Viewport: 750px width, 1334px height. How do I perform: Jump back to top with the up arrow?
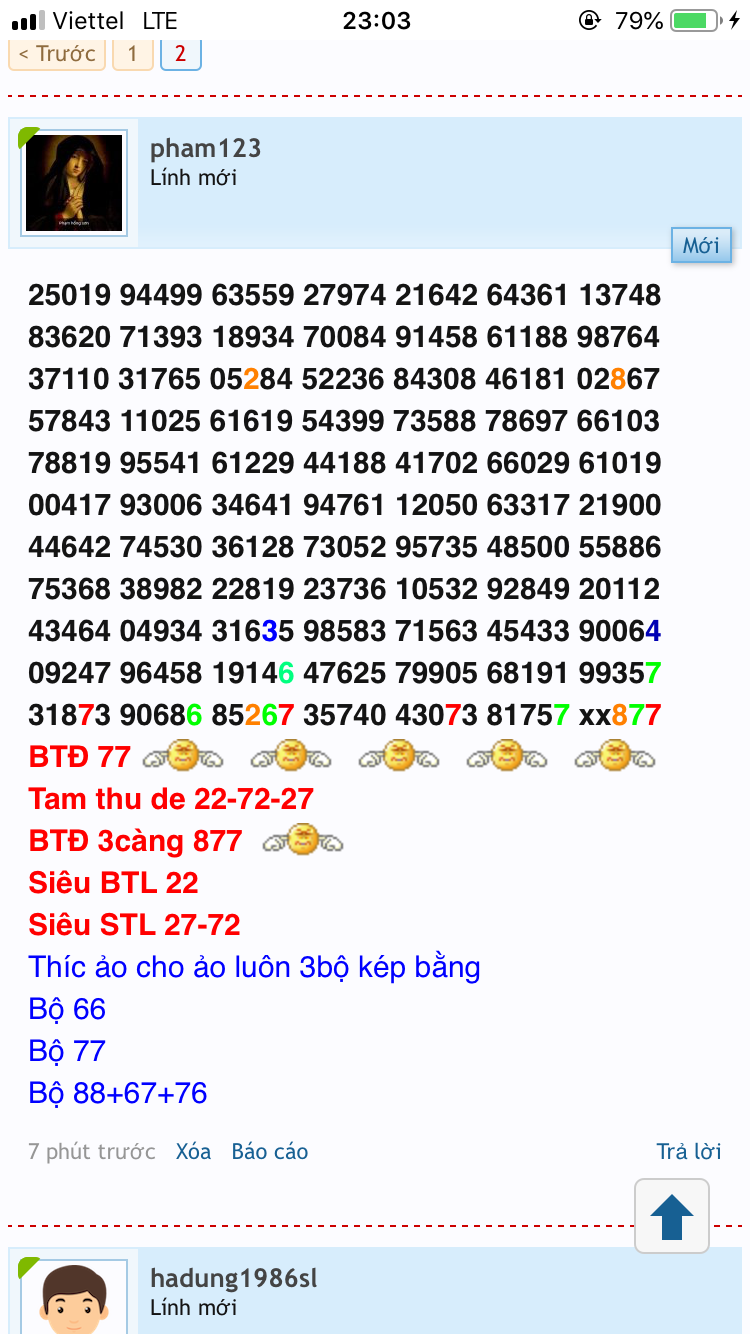672,1216
